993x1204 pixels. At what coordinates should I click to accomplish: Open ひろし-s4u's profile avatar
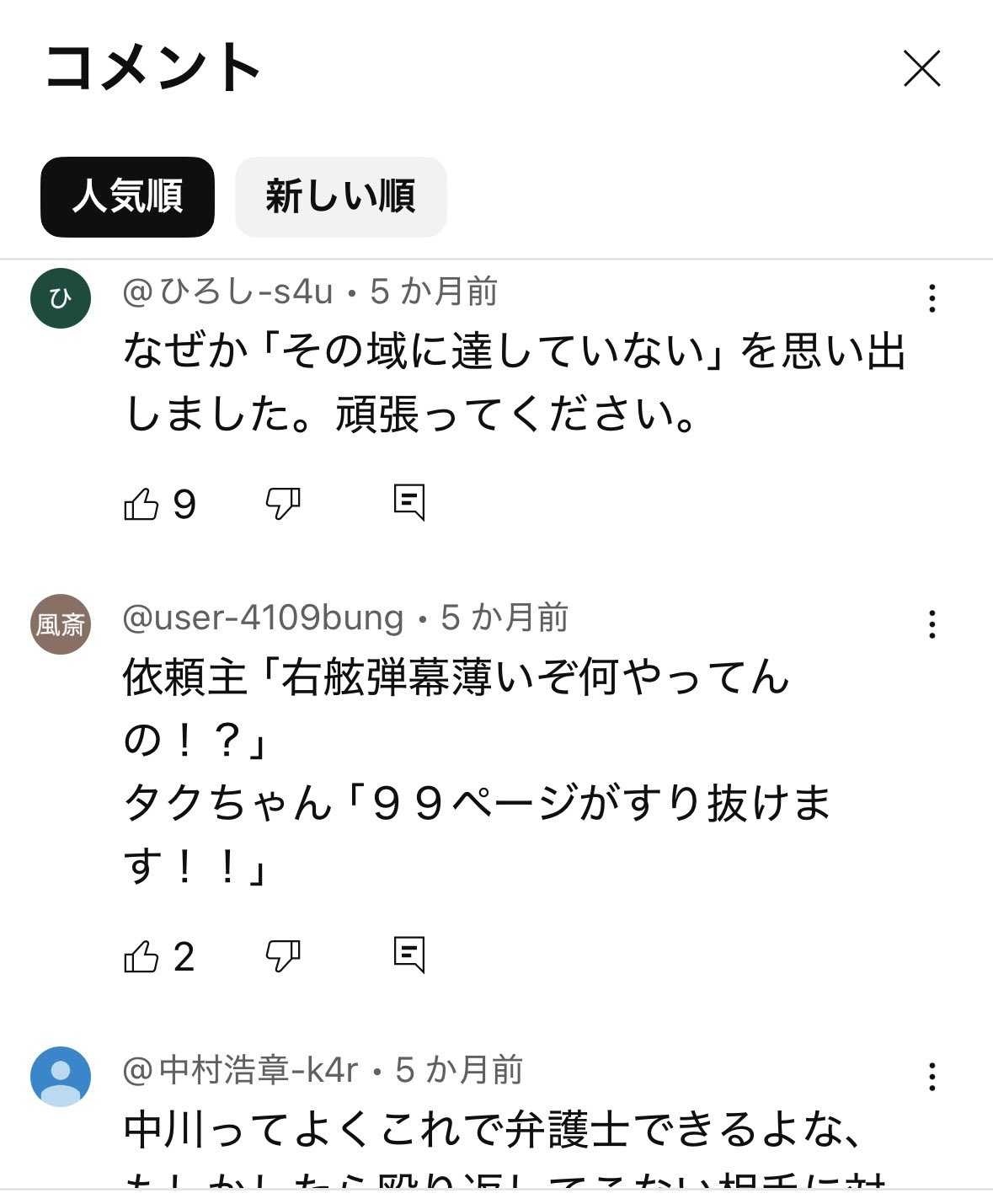coord(61,297)
